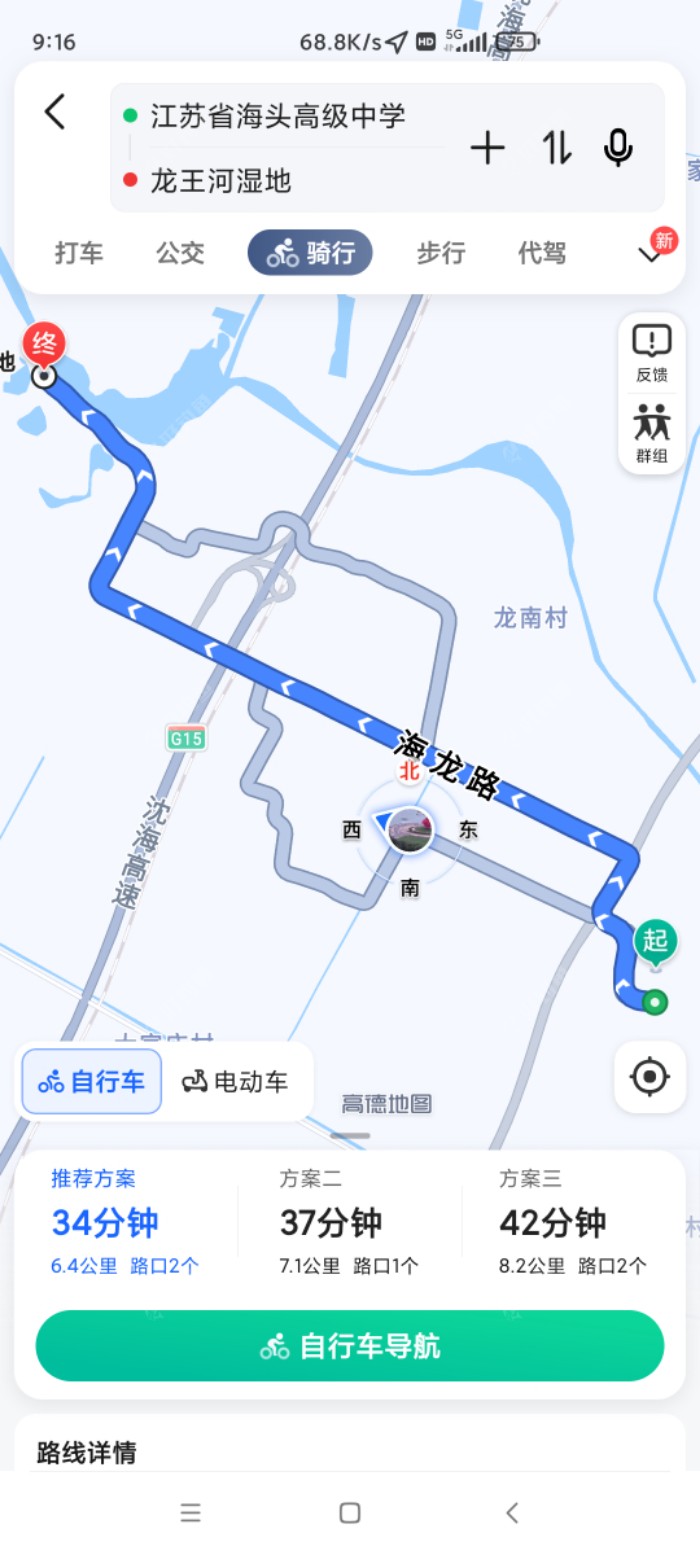Recenter map on my location
Viewport: 700px width, 1555px height.
tap(650, 1077)
